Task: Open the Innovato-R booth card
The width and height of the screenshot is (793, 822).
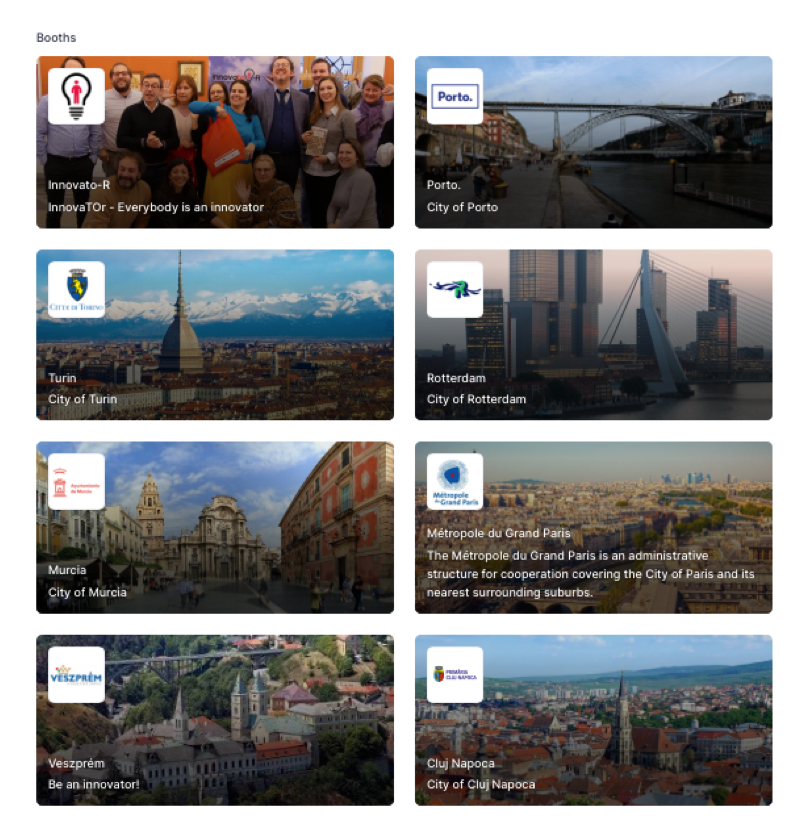Action: pos(215,142)
